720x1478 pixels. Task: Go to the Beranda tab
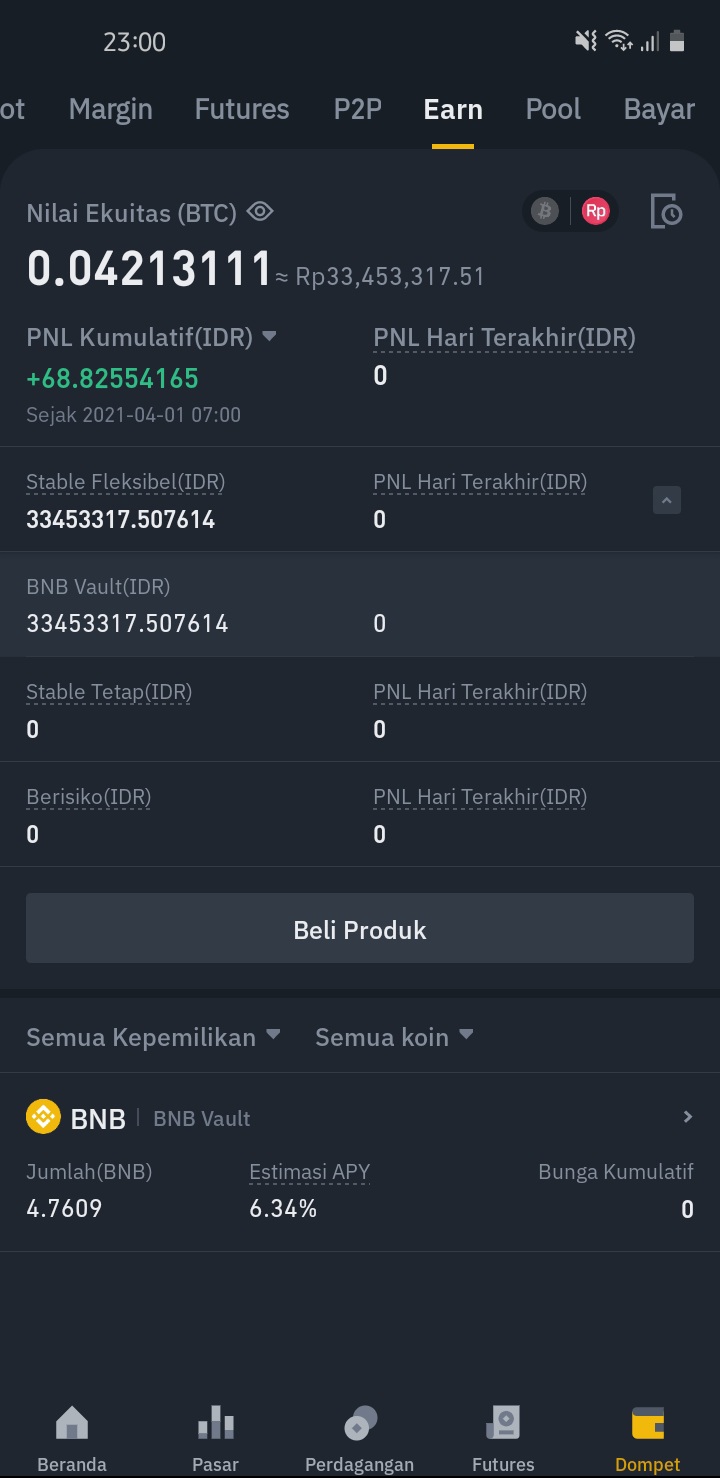[72, 1438]
